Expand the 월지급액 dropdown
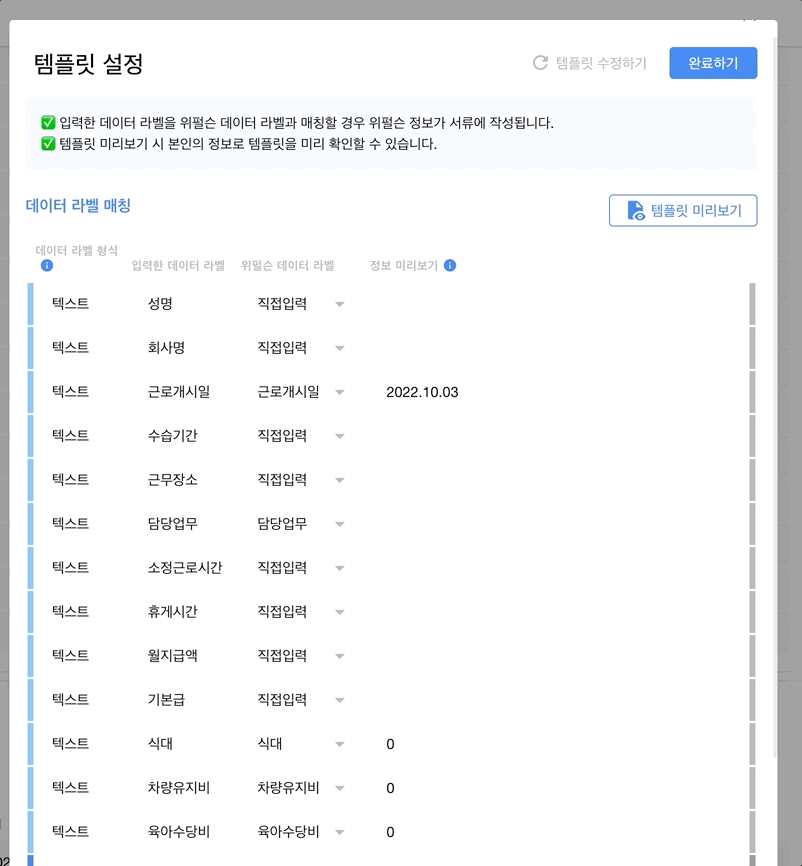Screen dimensions: 802x866 coord(300,656)
